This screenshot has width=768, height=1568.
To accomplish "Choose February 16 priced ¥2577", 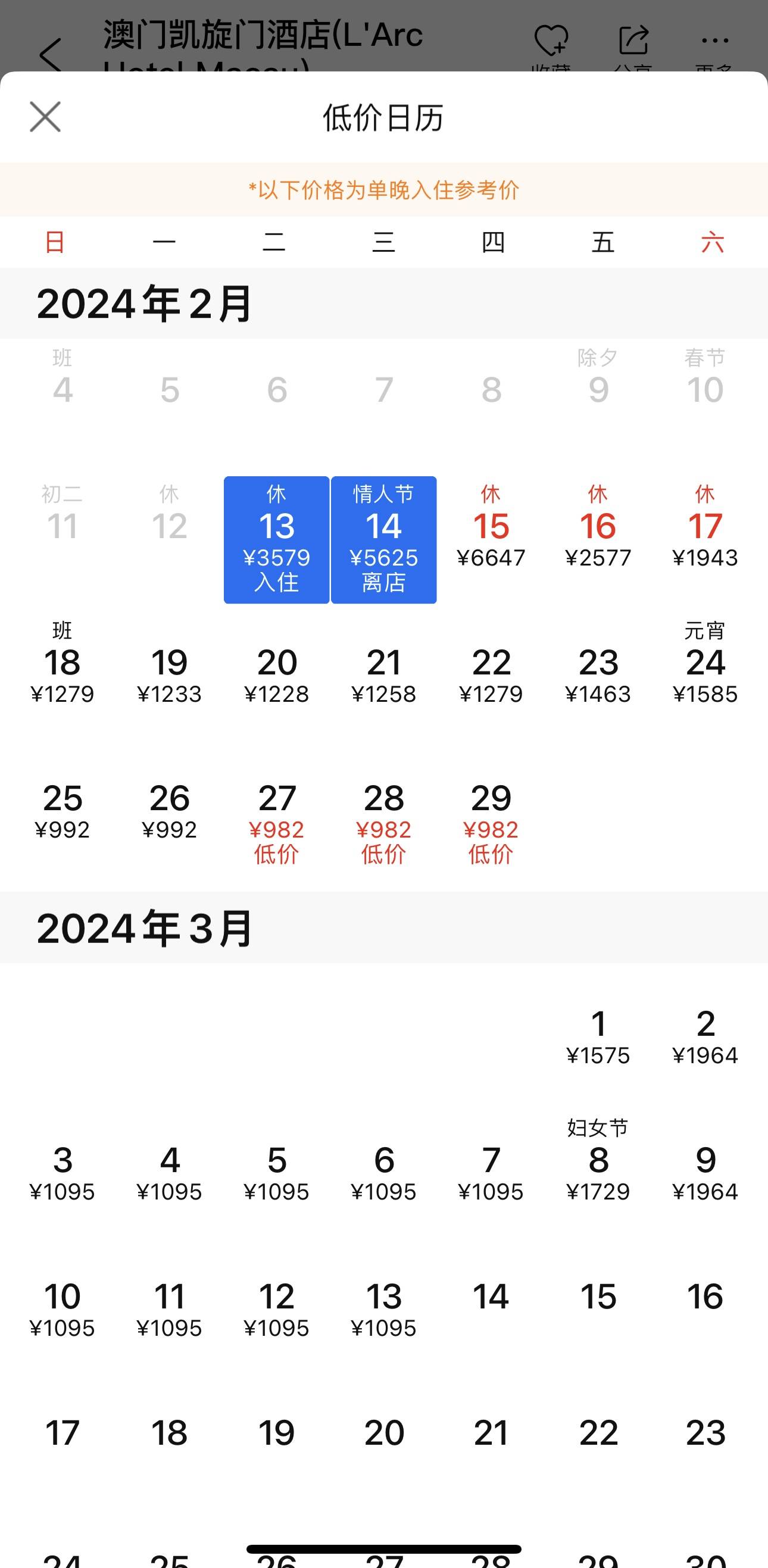I will 598,536.
